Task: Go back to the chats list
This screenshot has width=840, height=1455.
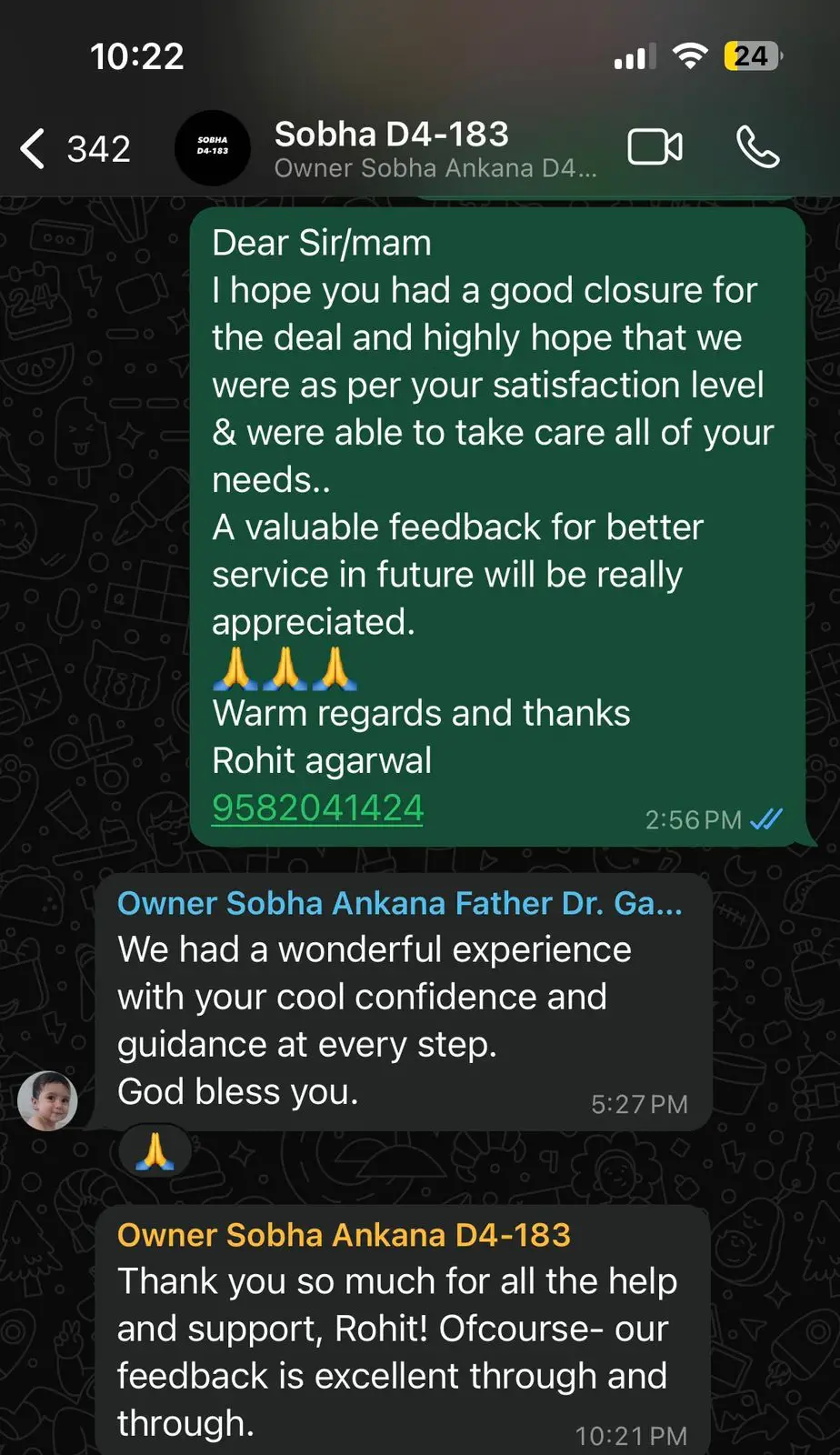Action: point(75,148)
